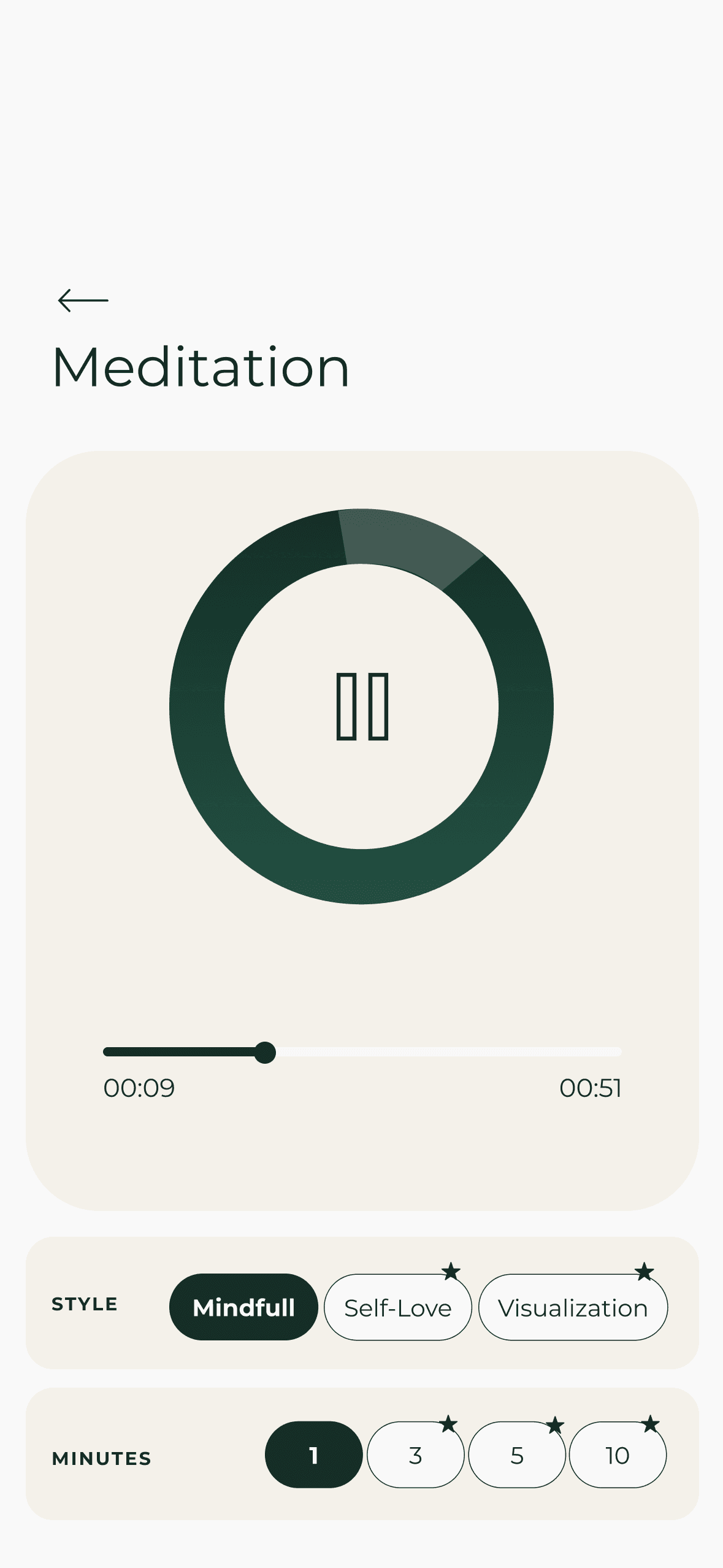
Task: Set session length to 1 minute
Action: (x=313, y=1455)
